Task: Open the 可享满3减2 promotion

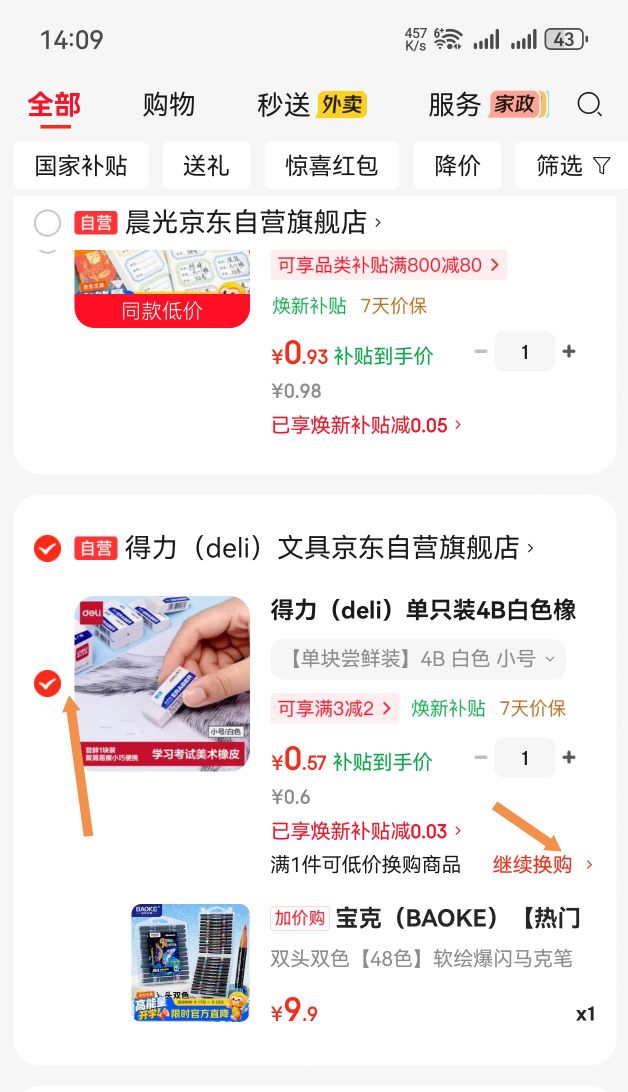Action: coord(335,708)
